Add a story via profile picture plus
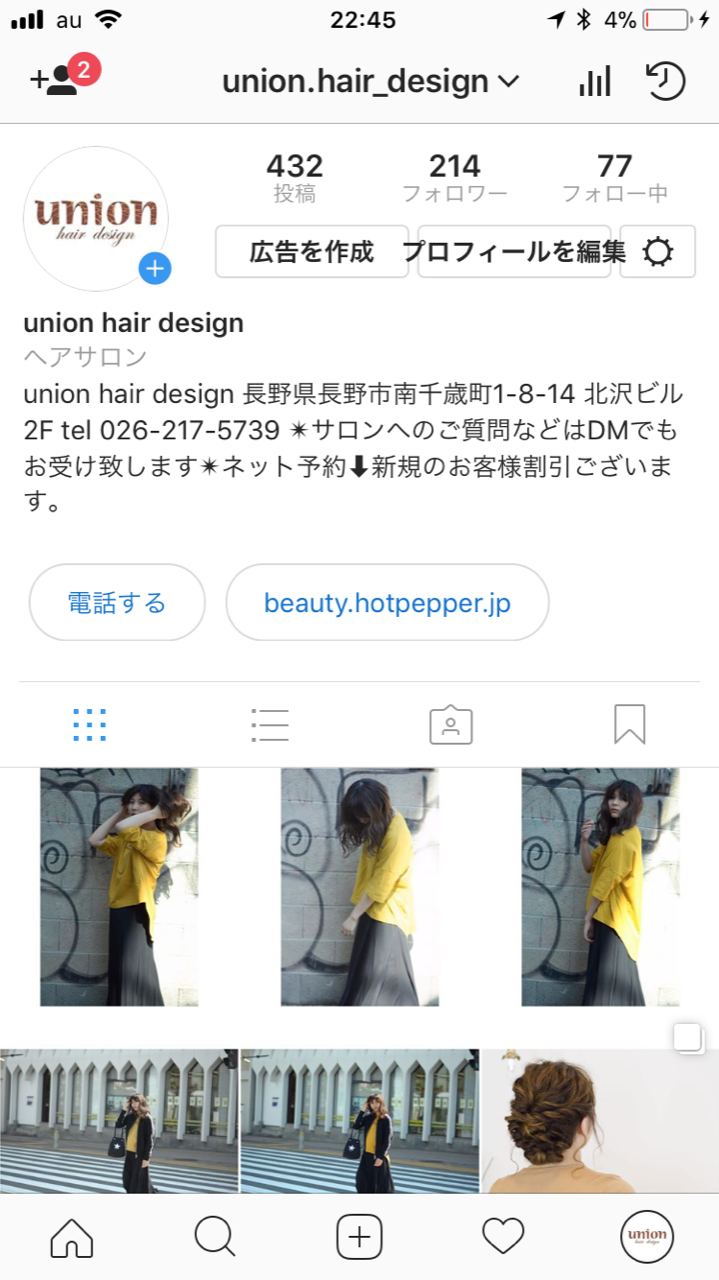The width and height of the screenshot is (719, 1280). pyautogui.click(x=155, y=268)
